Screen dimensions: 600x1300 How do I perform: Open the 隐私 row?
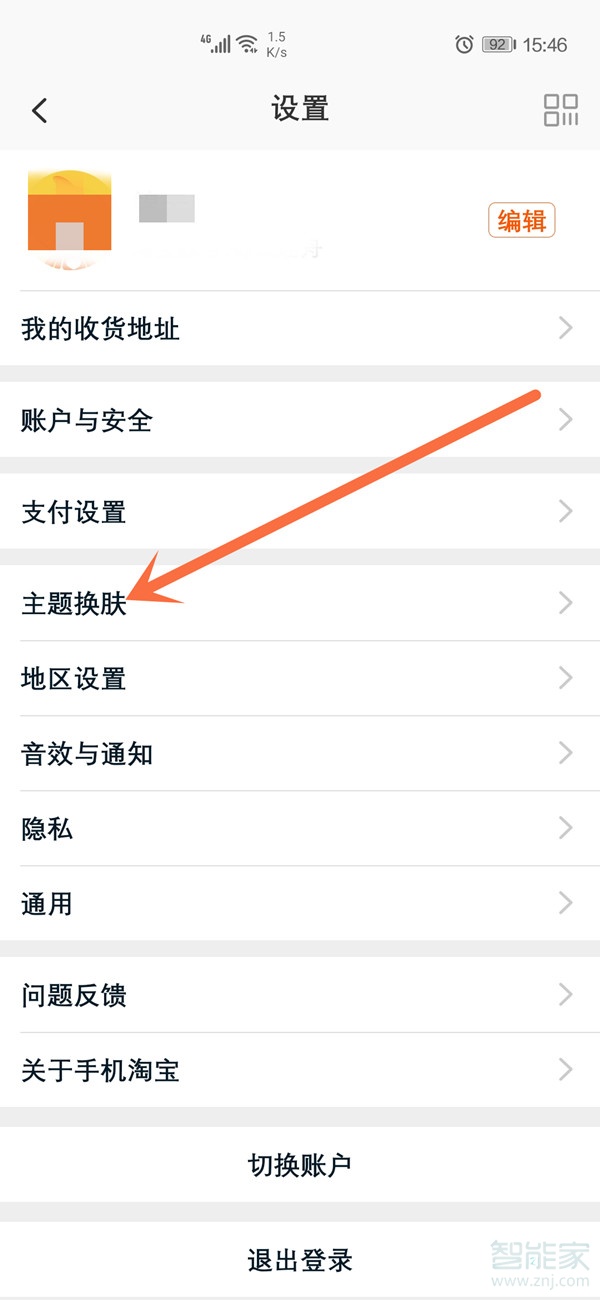pyautogui.click(x=300, y=828)
